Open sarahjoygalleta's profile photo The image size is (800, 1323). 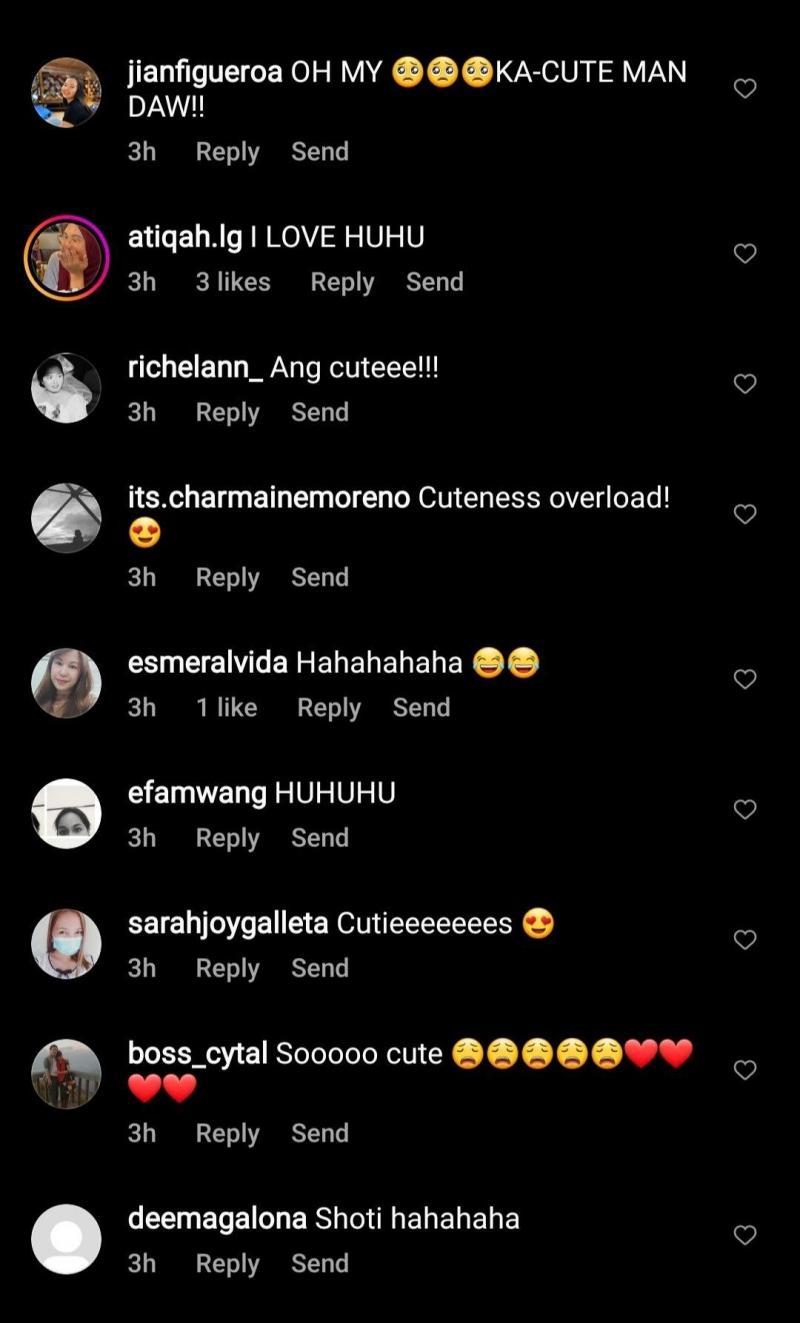pyautogui.click(x=66, y=943)
